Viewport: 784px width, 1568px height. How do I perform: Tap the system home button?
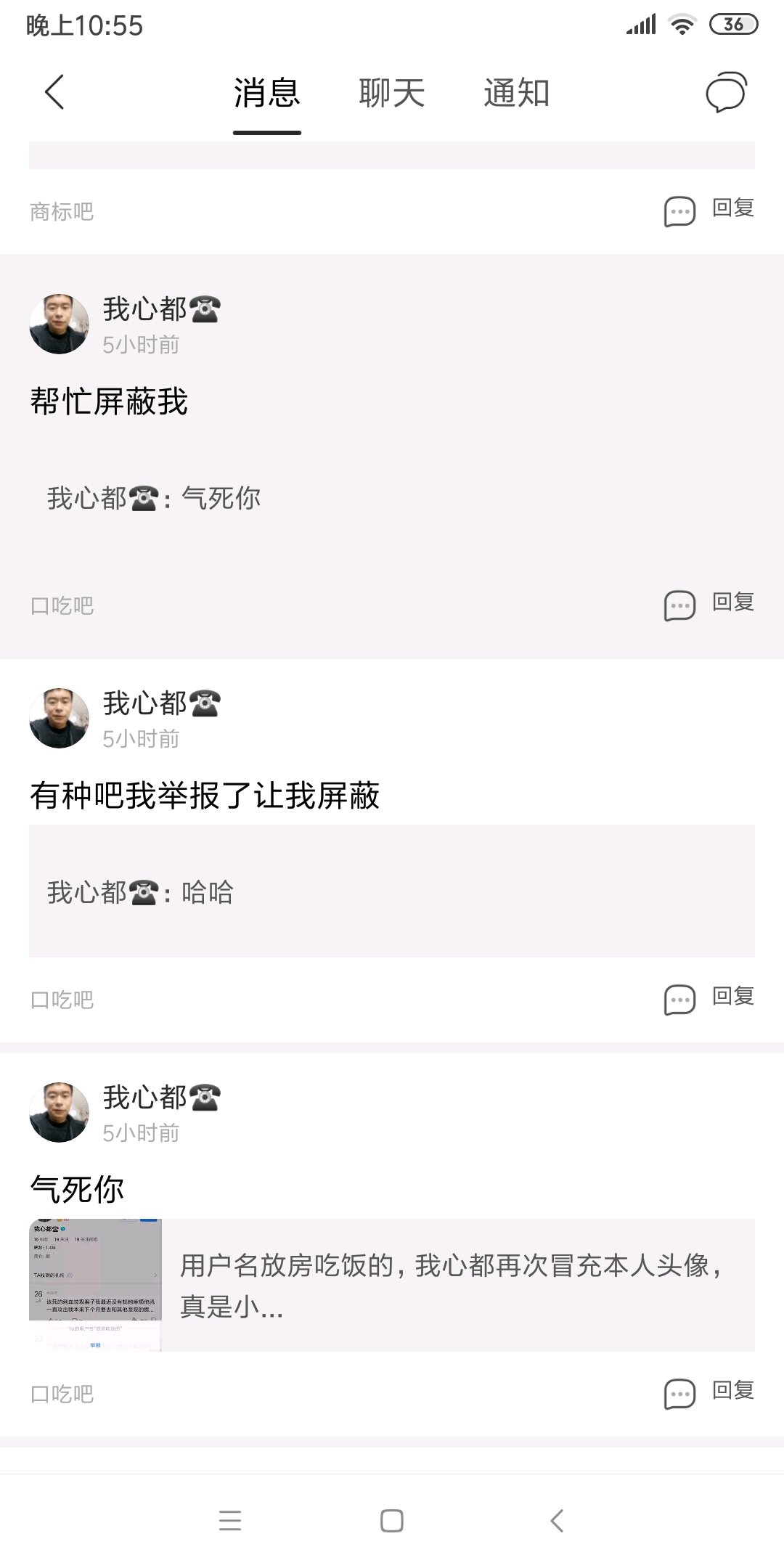coord(391,1520)
